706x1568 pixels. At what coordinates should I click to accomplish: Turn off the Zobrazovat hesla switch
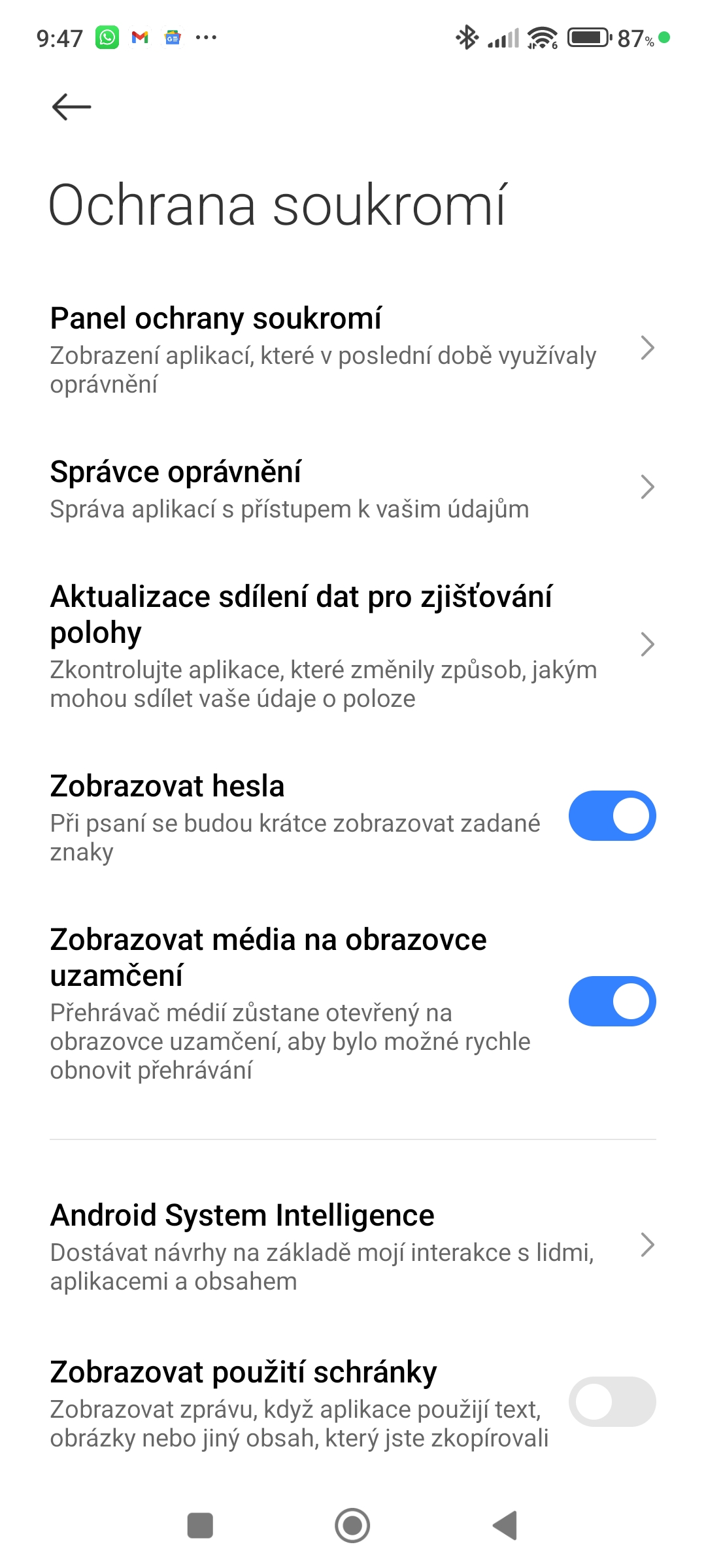click(x=612, y=816)
